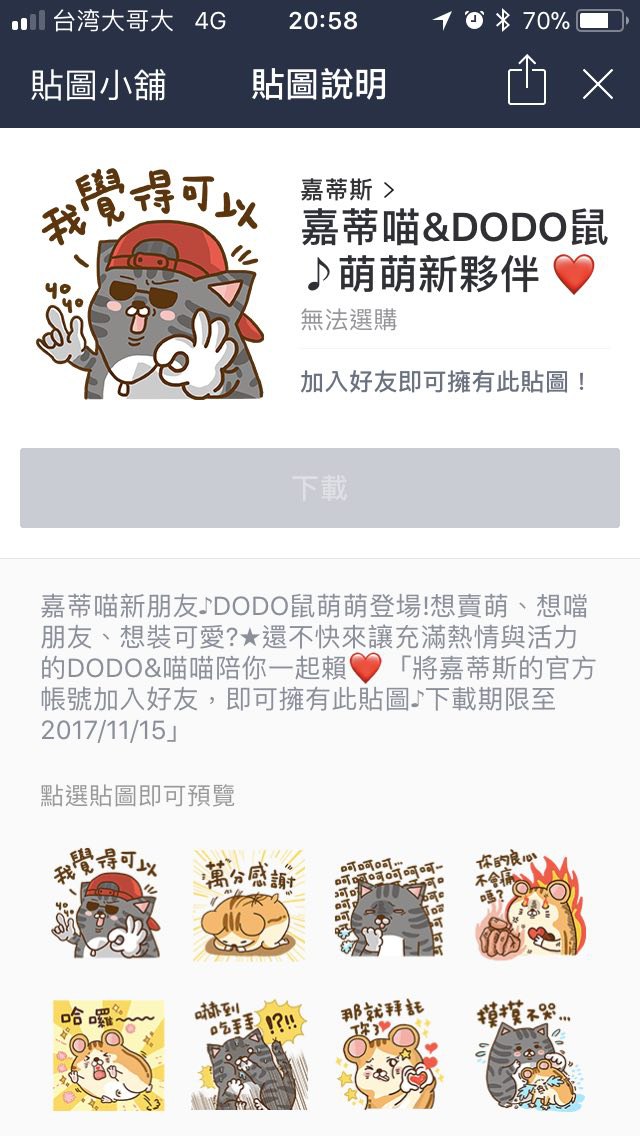Close the sticker description page
Screen dimensions: 640x1136
(x=597, y=85)
